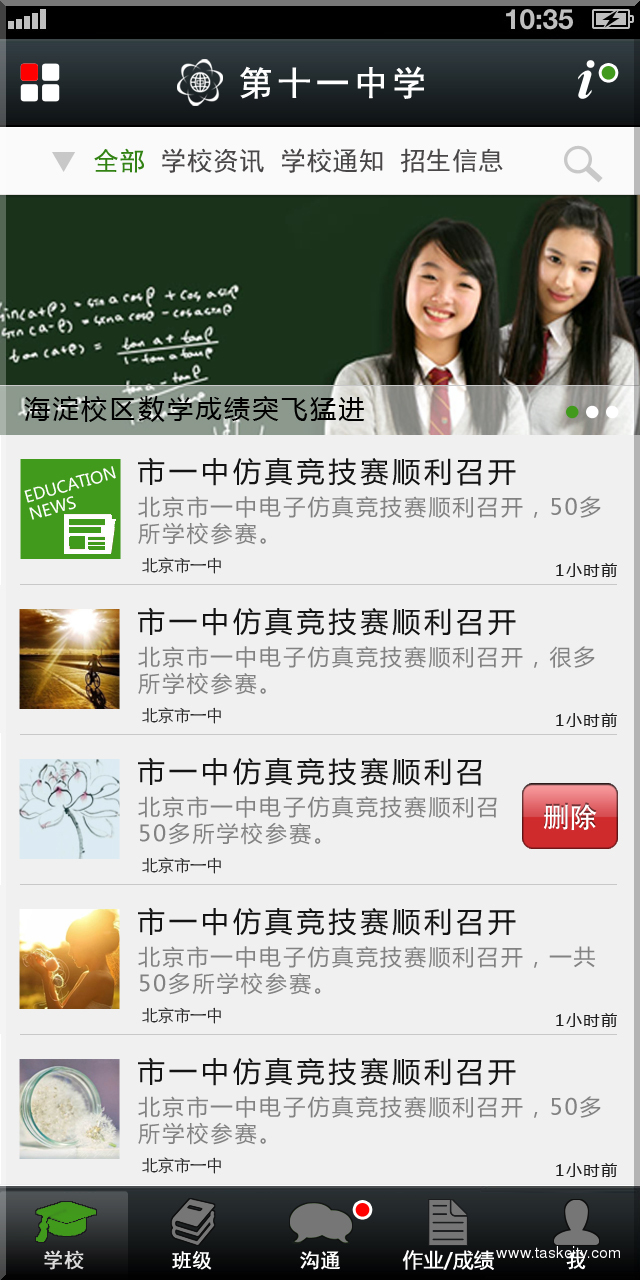Screen dimensions: 640x1280
Task: Open the 我 profile tab
Action: coord(576,1234)
